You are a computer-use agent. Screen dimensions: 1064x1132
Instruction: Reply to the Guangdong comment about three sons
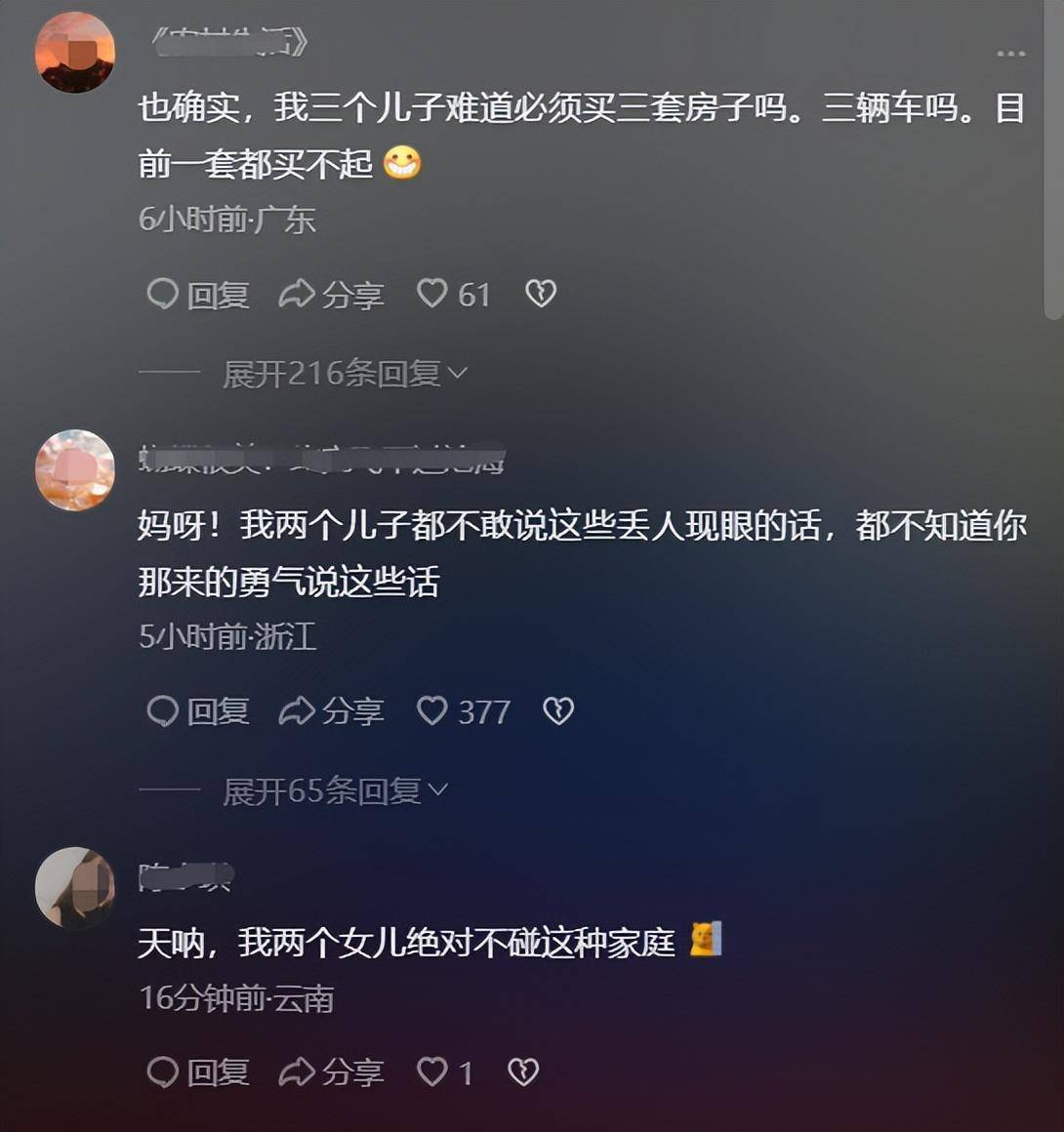[x=198, y=294]
